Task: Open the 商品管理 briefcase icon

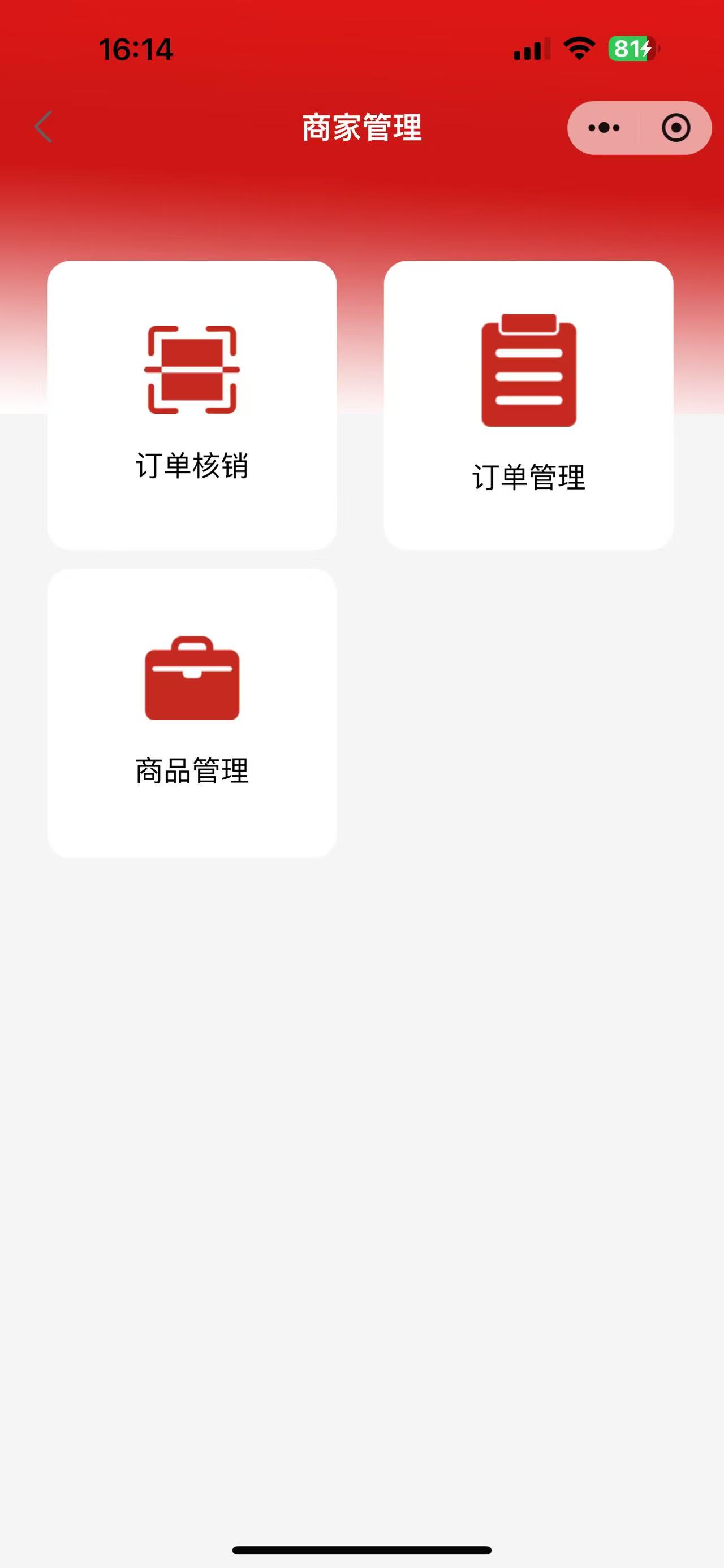Action: [192, 678]
